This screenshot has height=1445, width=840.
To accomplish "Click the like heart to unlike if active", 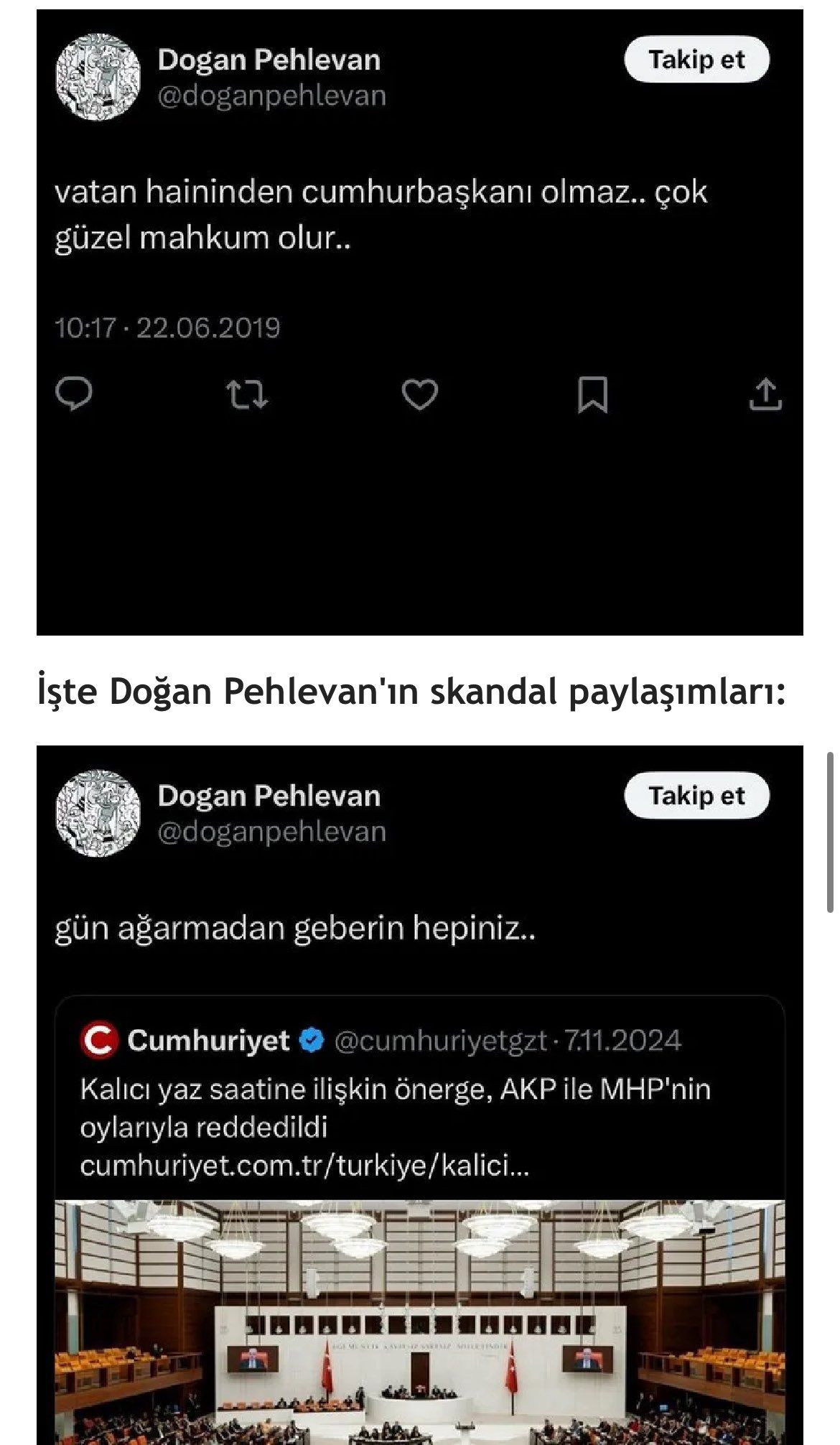I will tap(421, 394).
